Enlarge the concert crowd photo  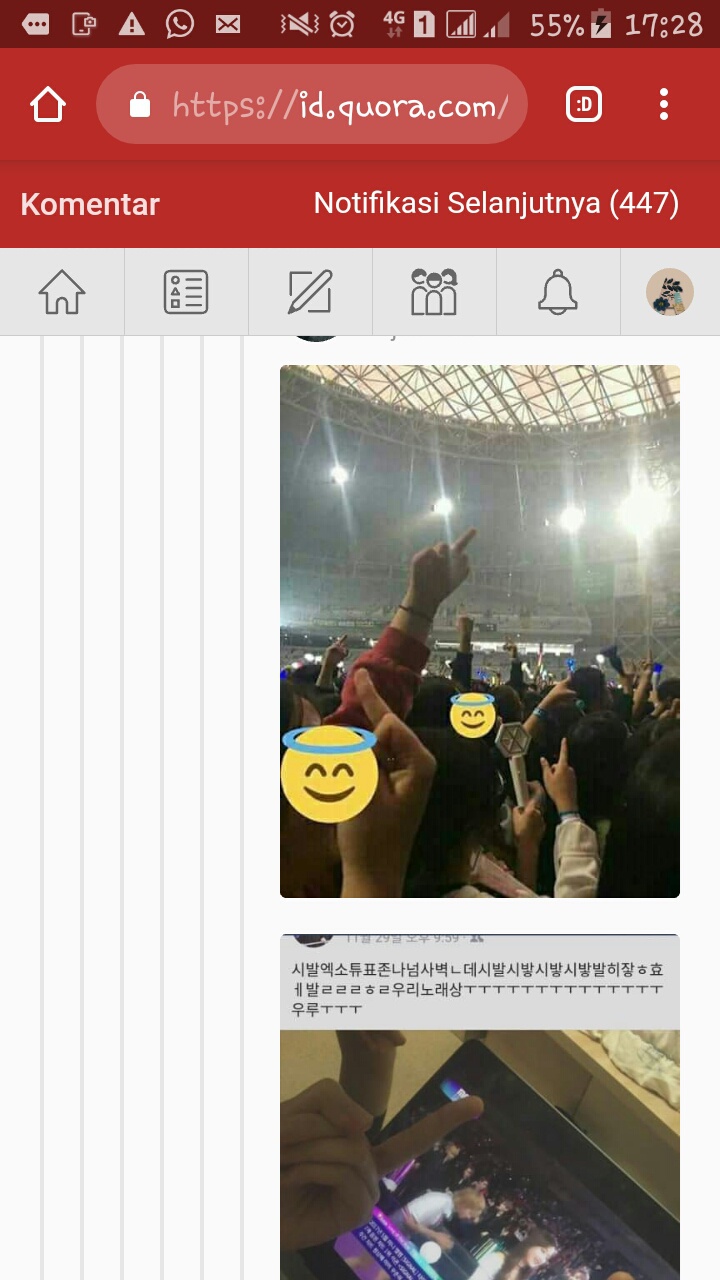point(480,631)
